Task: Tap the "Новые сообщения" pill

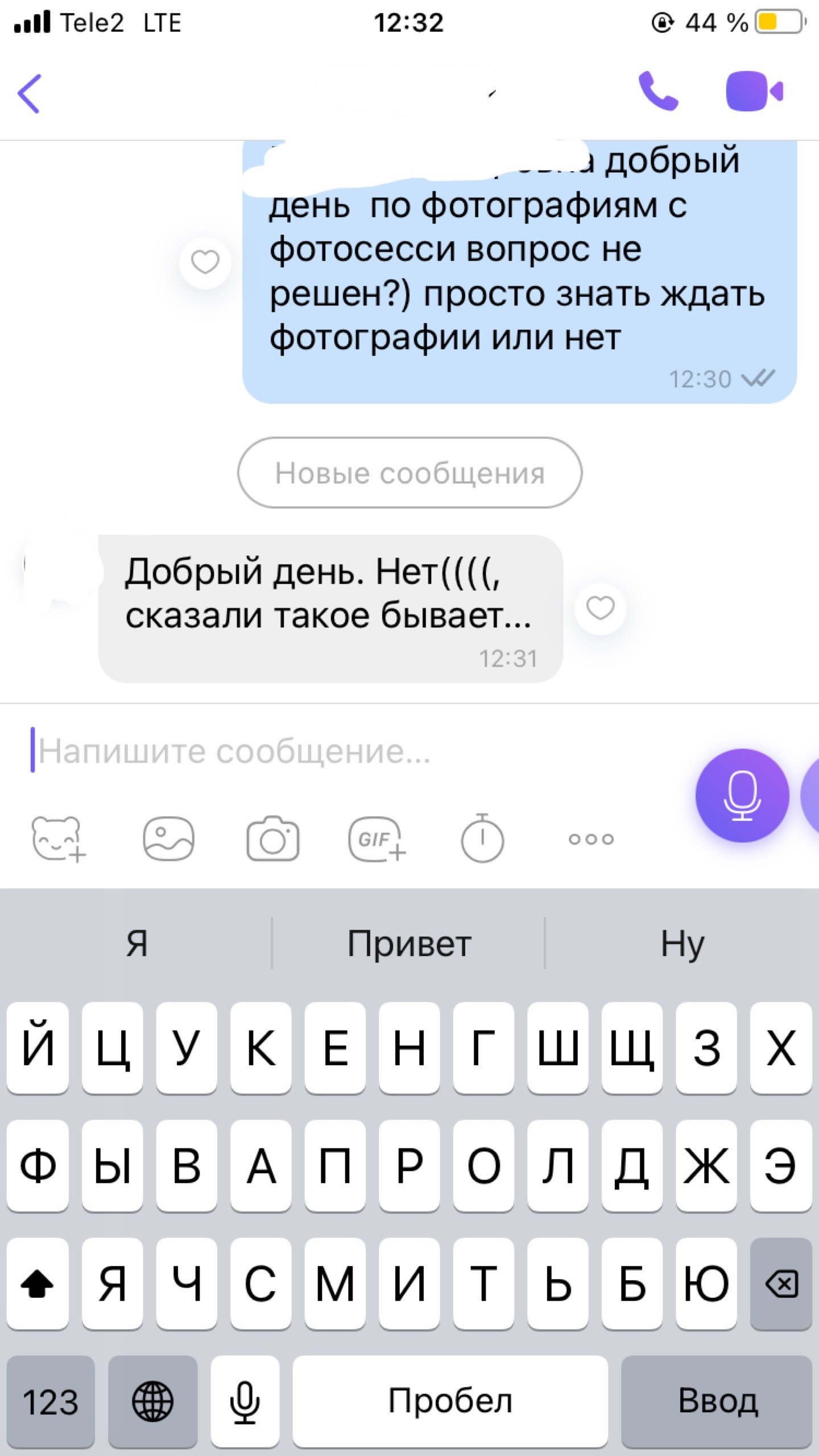Action: 409,473
